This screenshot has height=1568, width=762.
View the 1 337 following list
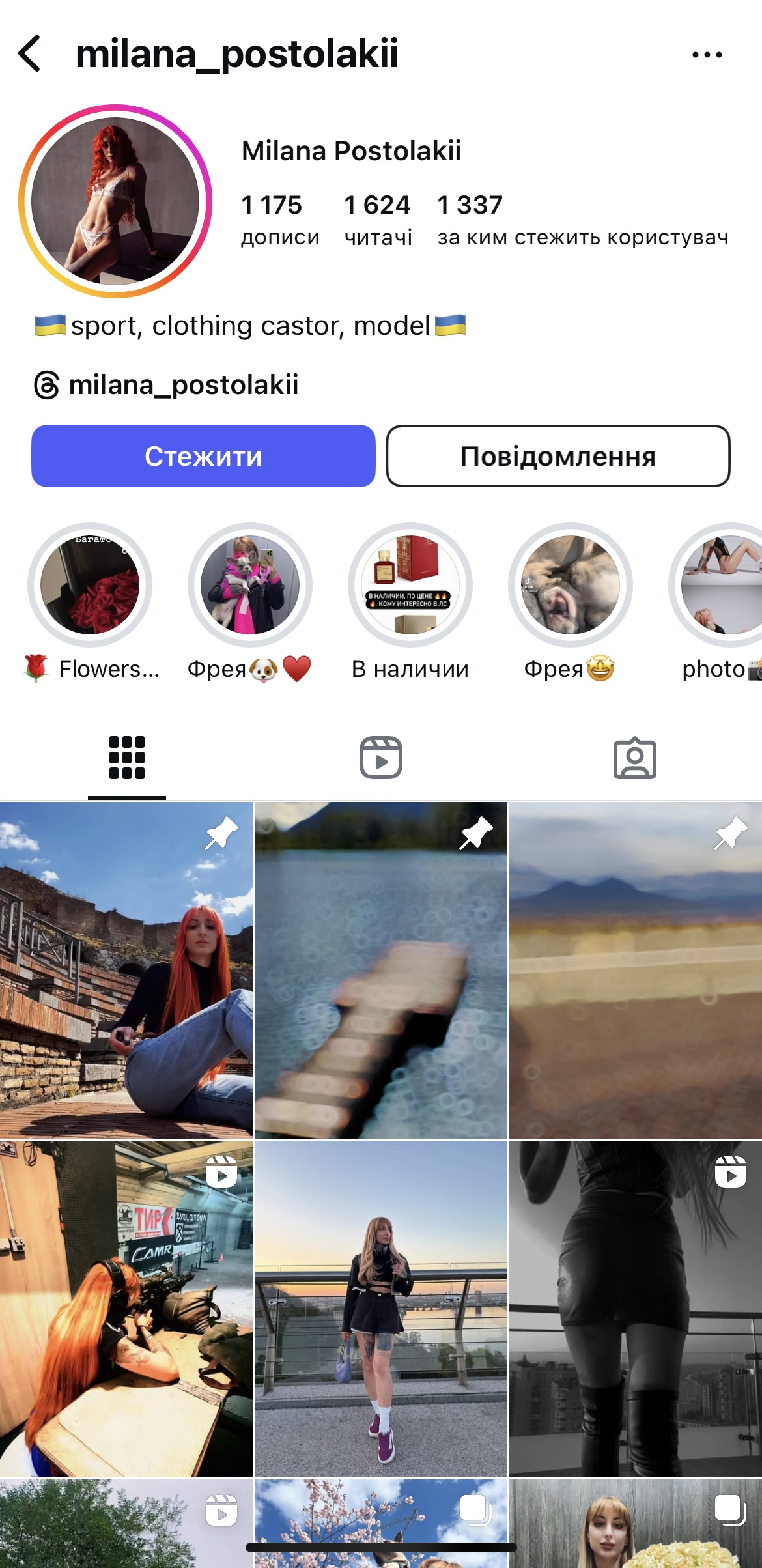click(x=582, y=220)
